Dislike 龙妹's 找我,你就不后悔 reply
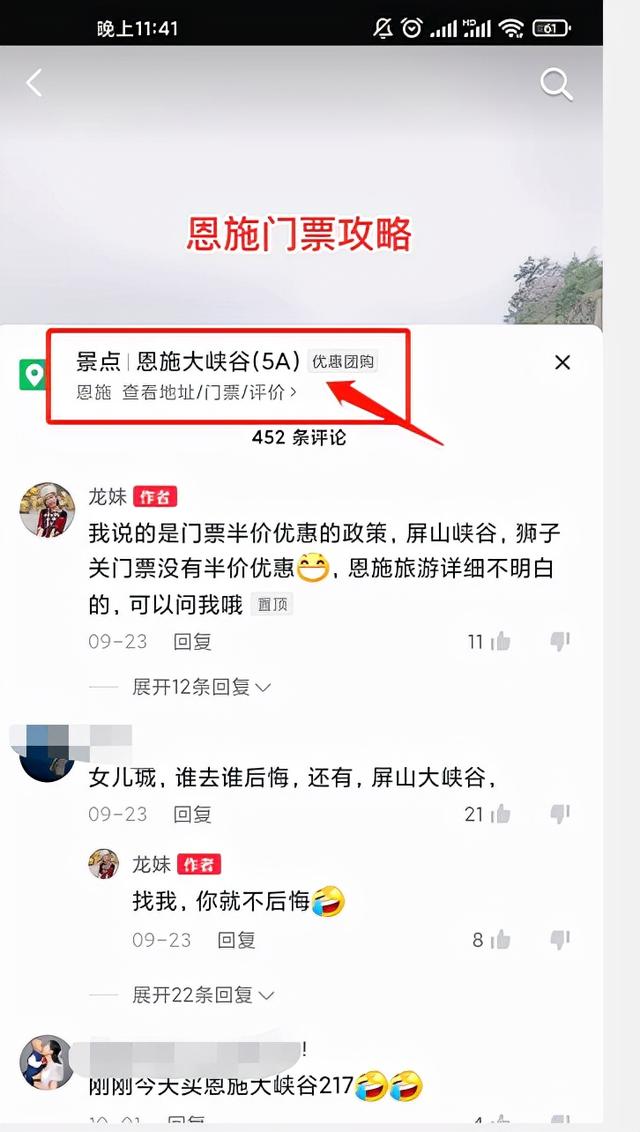Screen dimensions: 640x1132 pyautogui.click(x=560, y=940)
